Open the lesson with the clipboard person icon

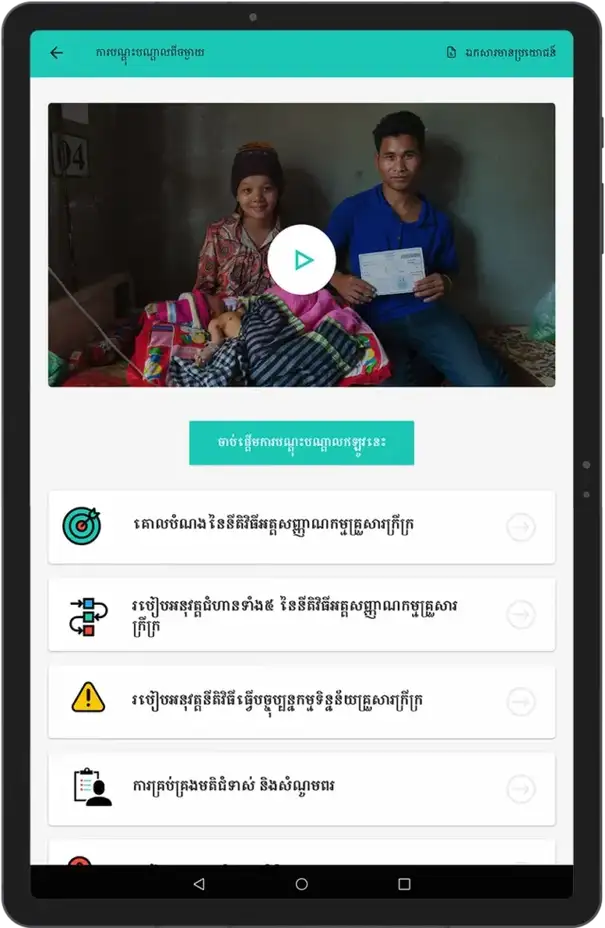pos(301,788)
